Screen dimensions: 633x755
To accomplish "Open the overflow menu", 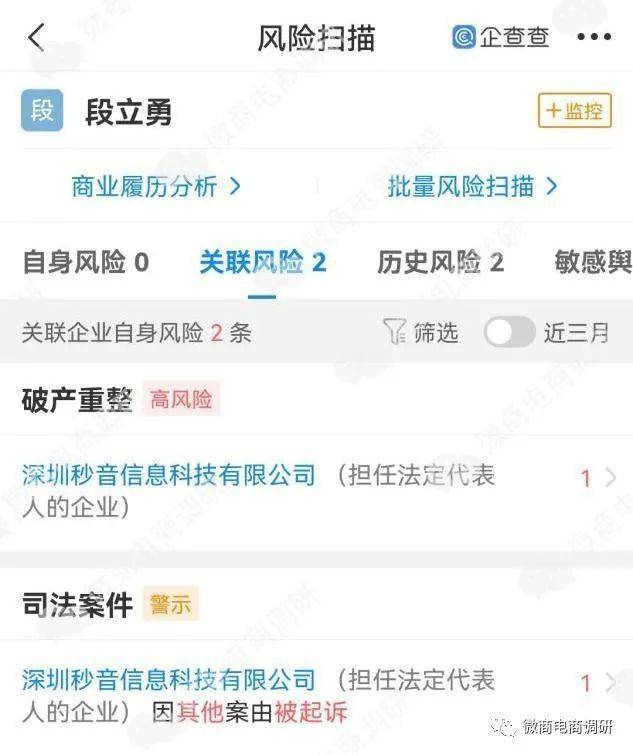I will [x=593, y=38].
